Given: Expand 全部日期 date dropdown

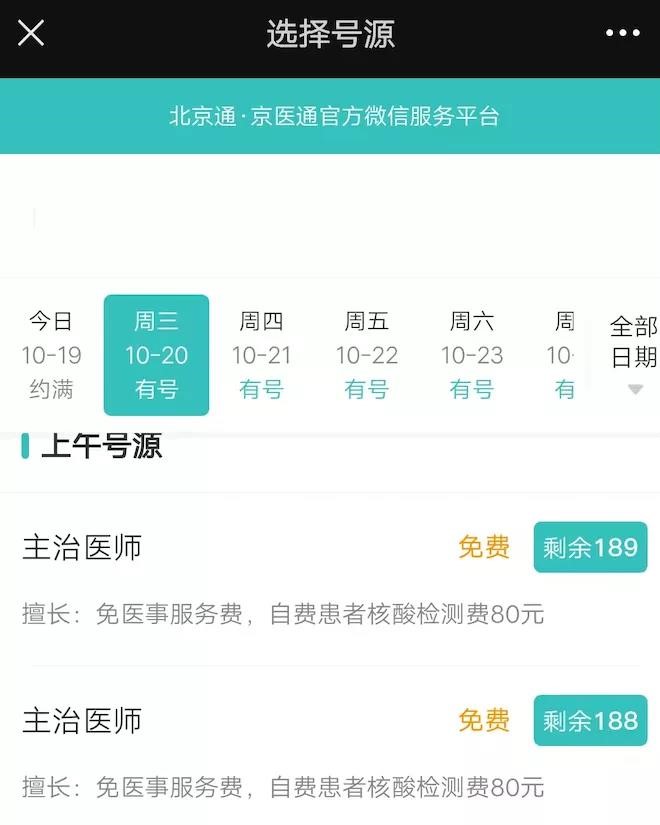Looking at the screenshot, I should pos(633,355).
